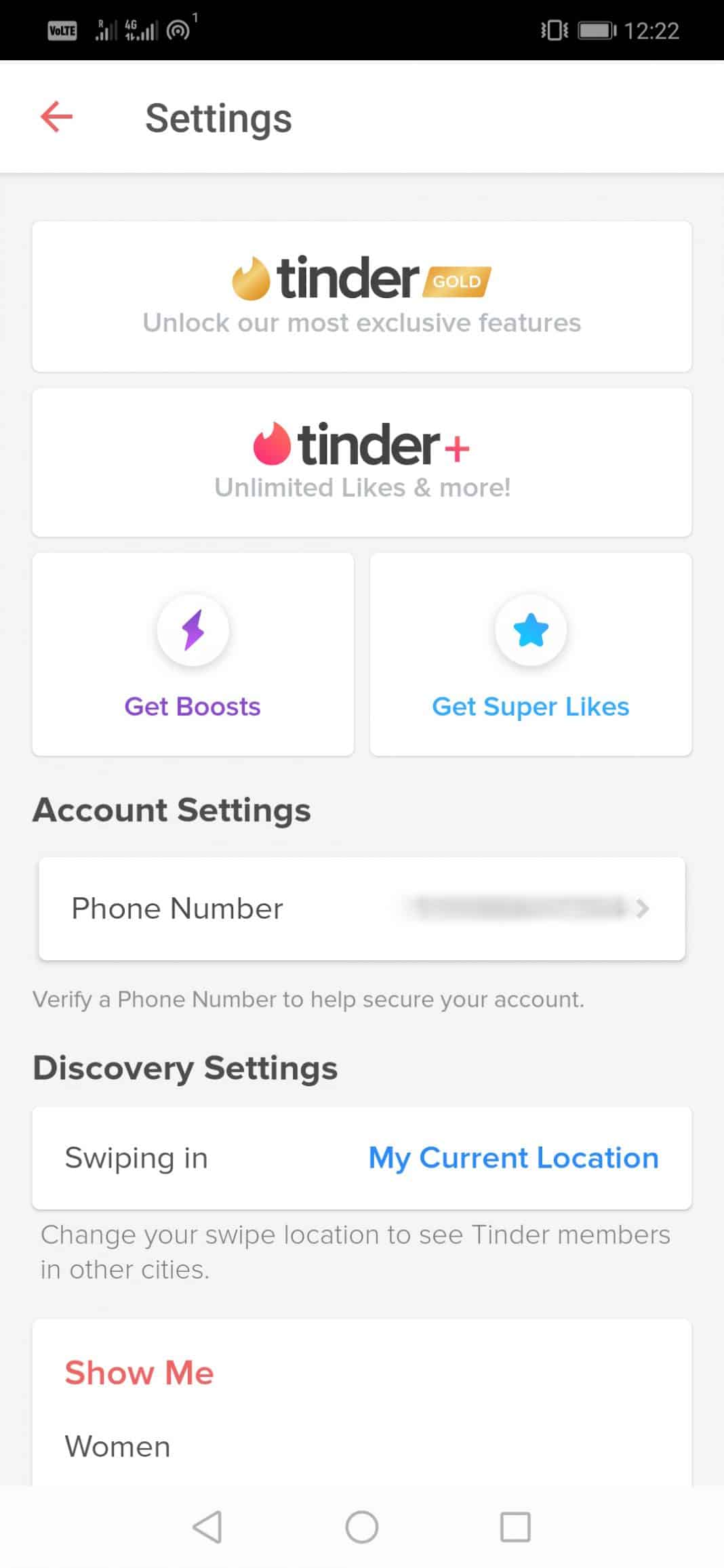724x1568 pixels.
Task: Change Swiping in location
Action: [362, 1158]
